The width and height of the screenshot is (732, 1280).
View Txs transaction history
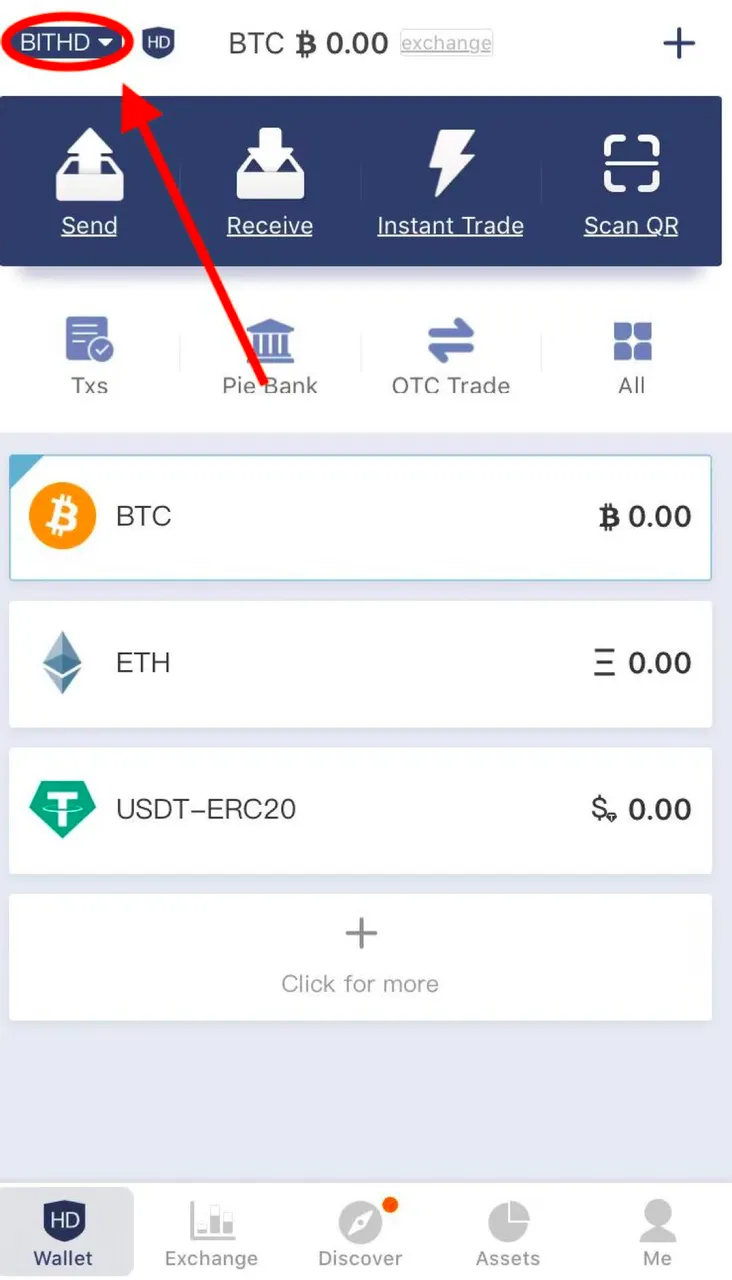(x=89, y=356)
